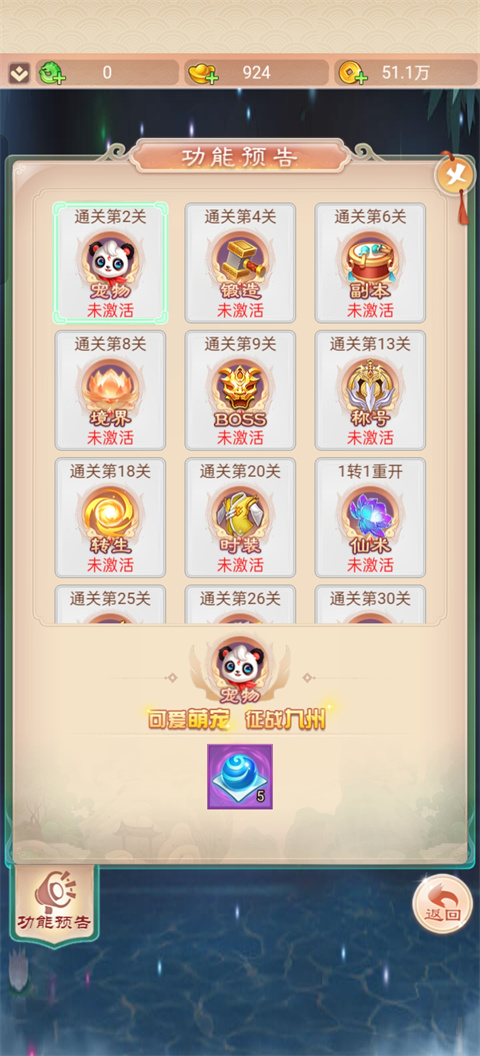This screenshot has width=480, height=1056.
Task: Select the 仙术 feature card
Action: [370, 517]
